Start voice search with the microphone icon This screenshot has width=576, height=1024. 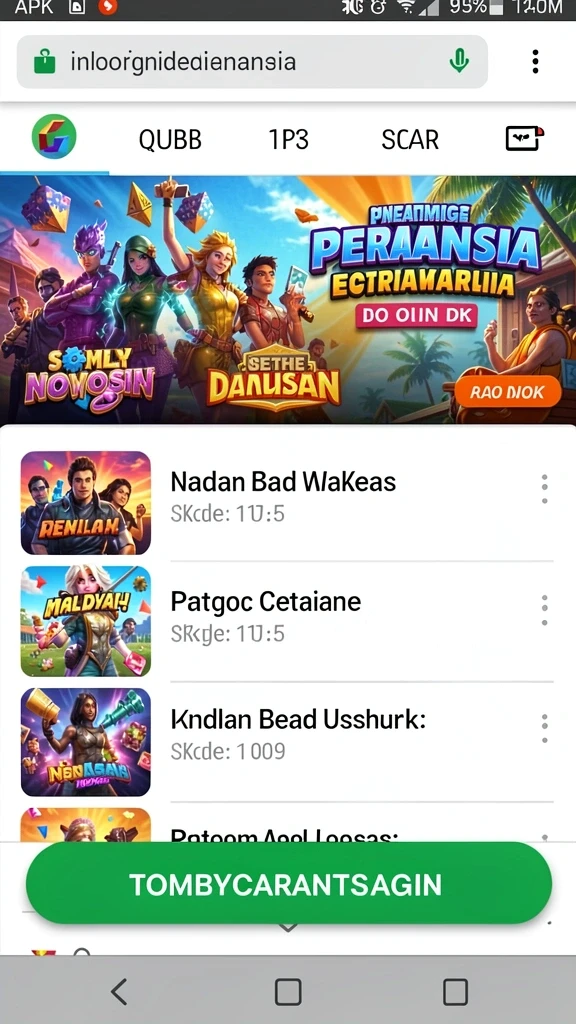pyautogui.click(x=459, y=61)
